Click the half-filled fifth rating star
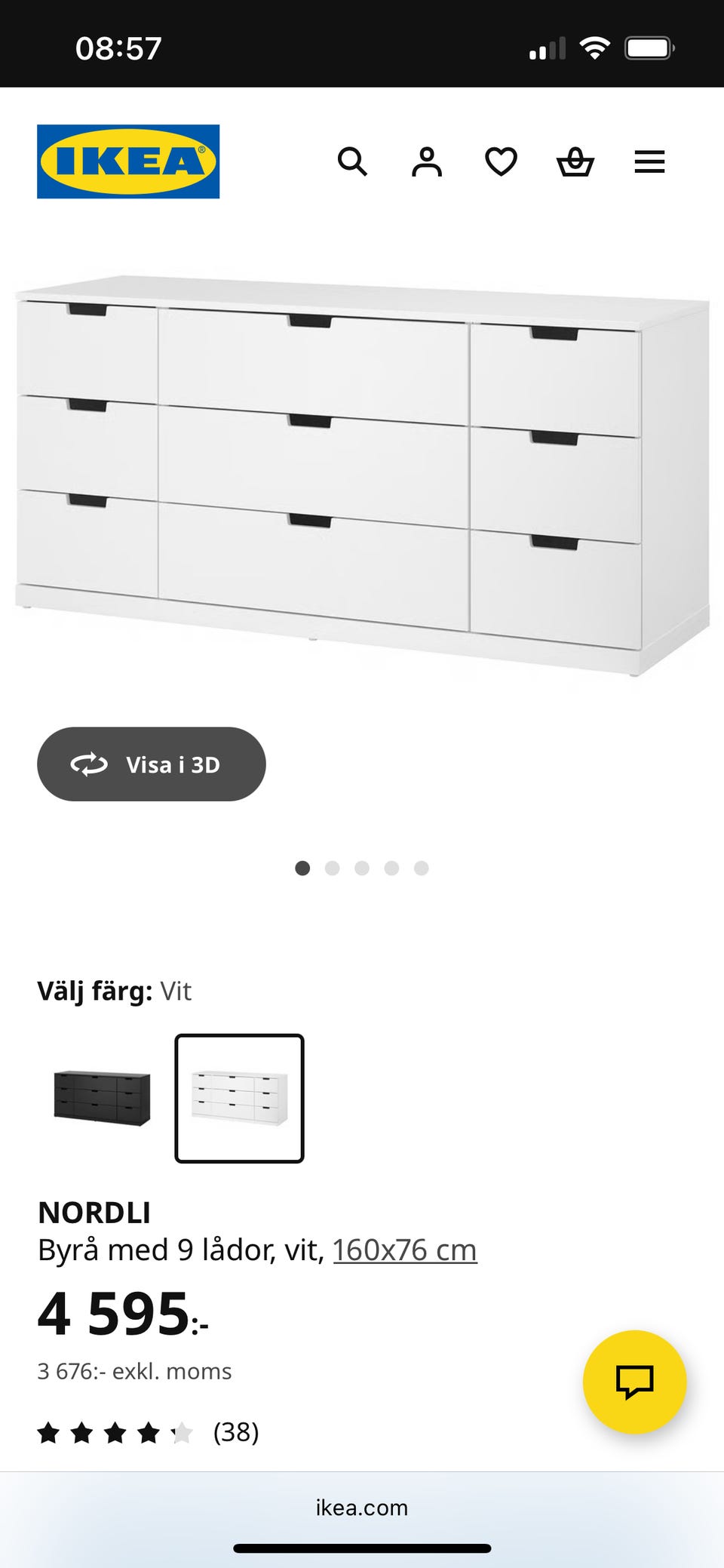The image size is (724, 1568). pyautogui.click(x=183, y=1431)
